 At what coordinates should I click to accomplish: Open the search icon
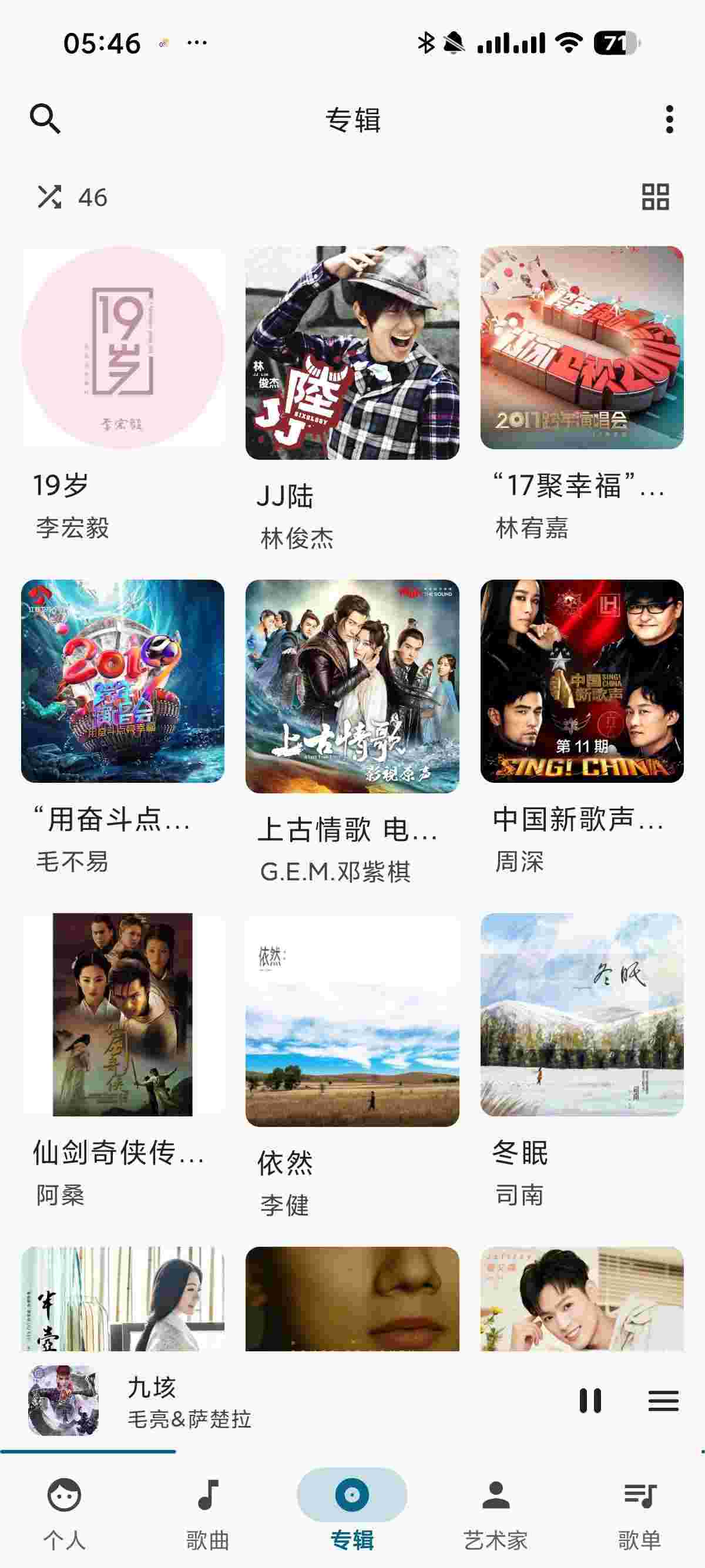[45, 119]
